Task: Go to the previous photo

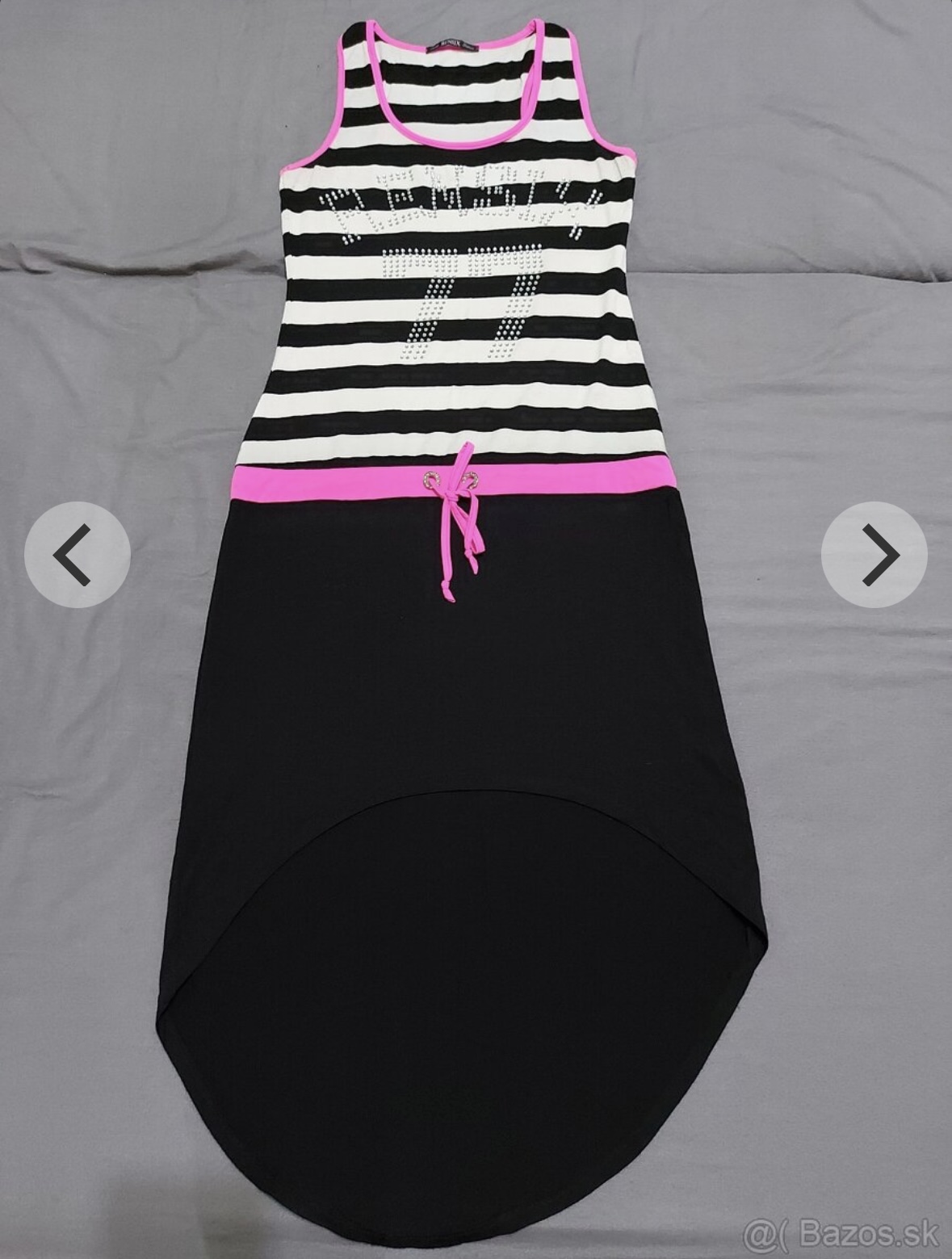Action: [77, 555]
